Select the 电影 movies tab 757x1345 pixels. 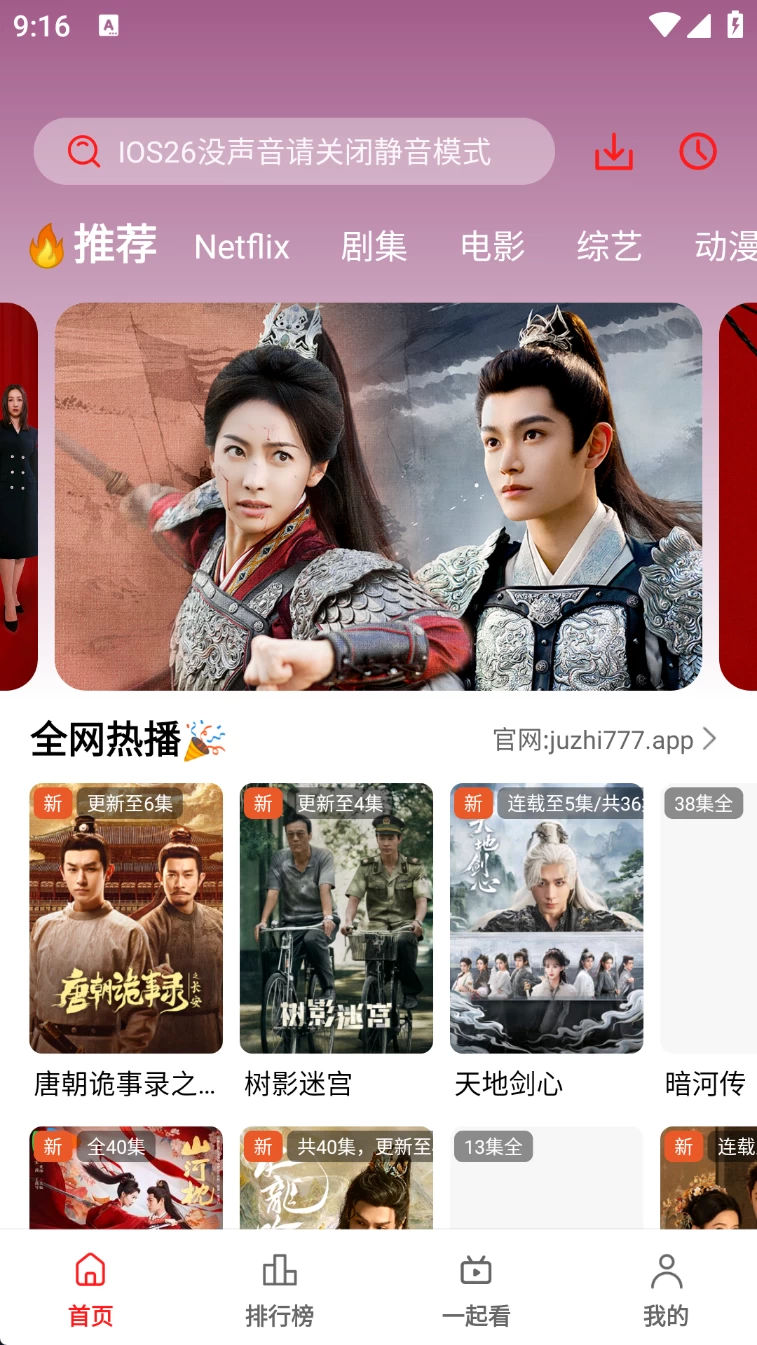[x=492, y=246]
